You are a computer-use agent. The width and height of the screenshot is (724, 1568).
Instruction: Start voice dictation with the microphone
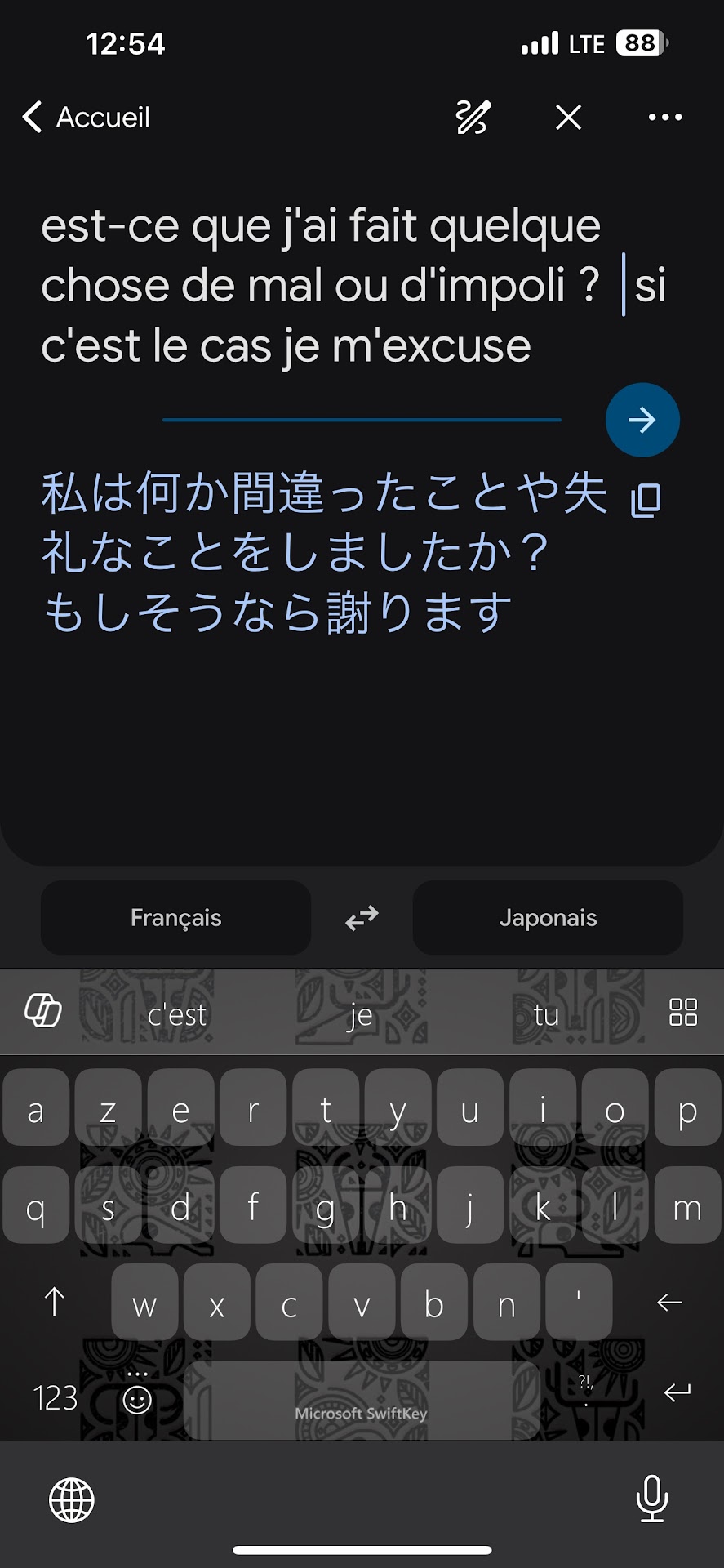(x=651, y=1499)
